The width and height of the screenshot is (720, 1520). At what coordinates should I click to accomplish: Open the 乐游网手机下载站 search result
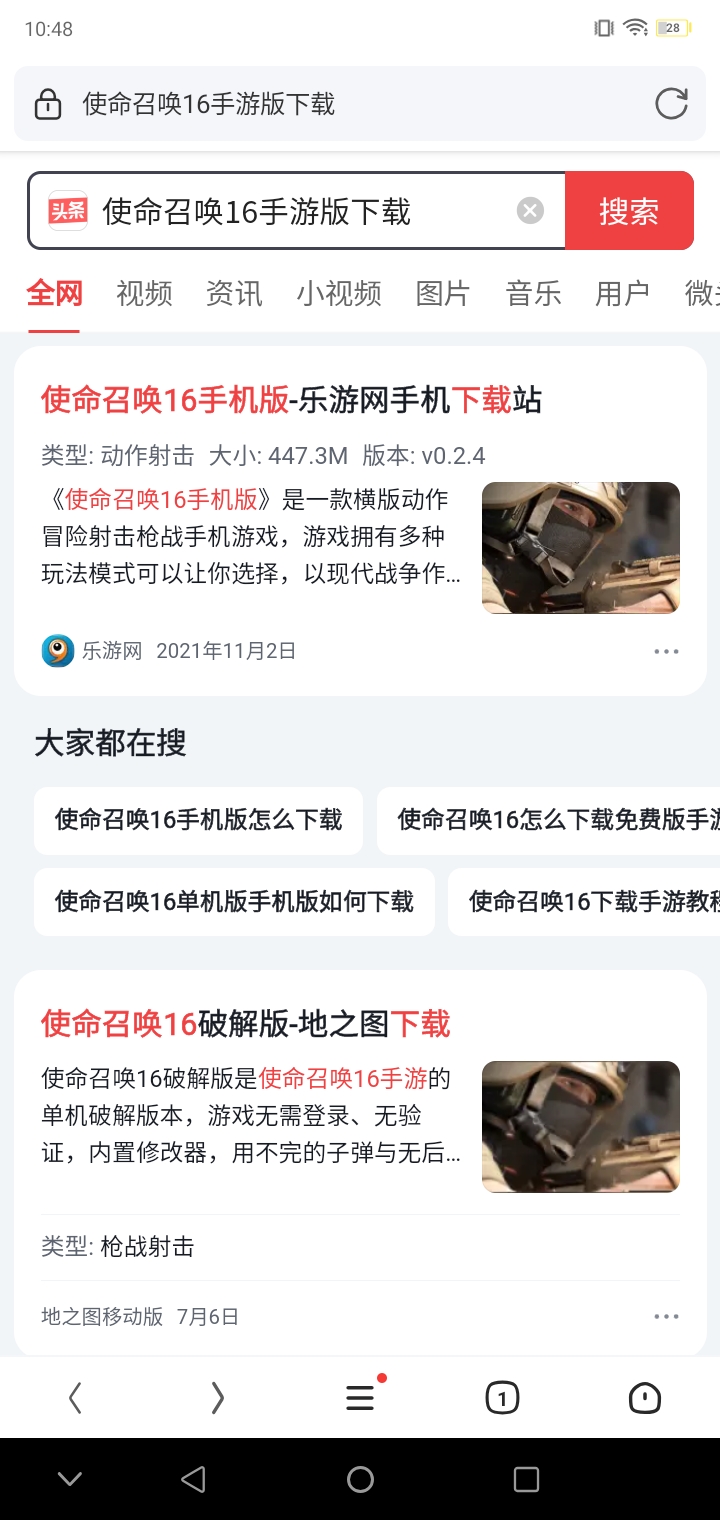pos(291,400)
